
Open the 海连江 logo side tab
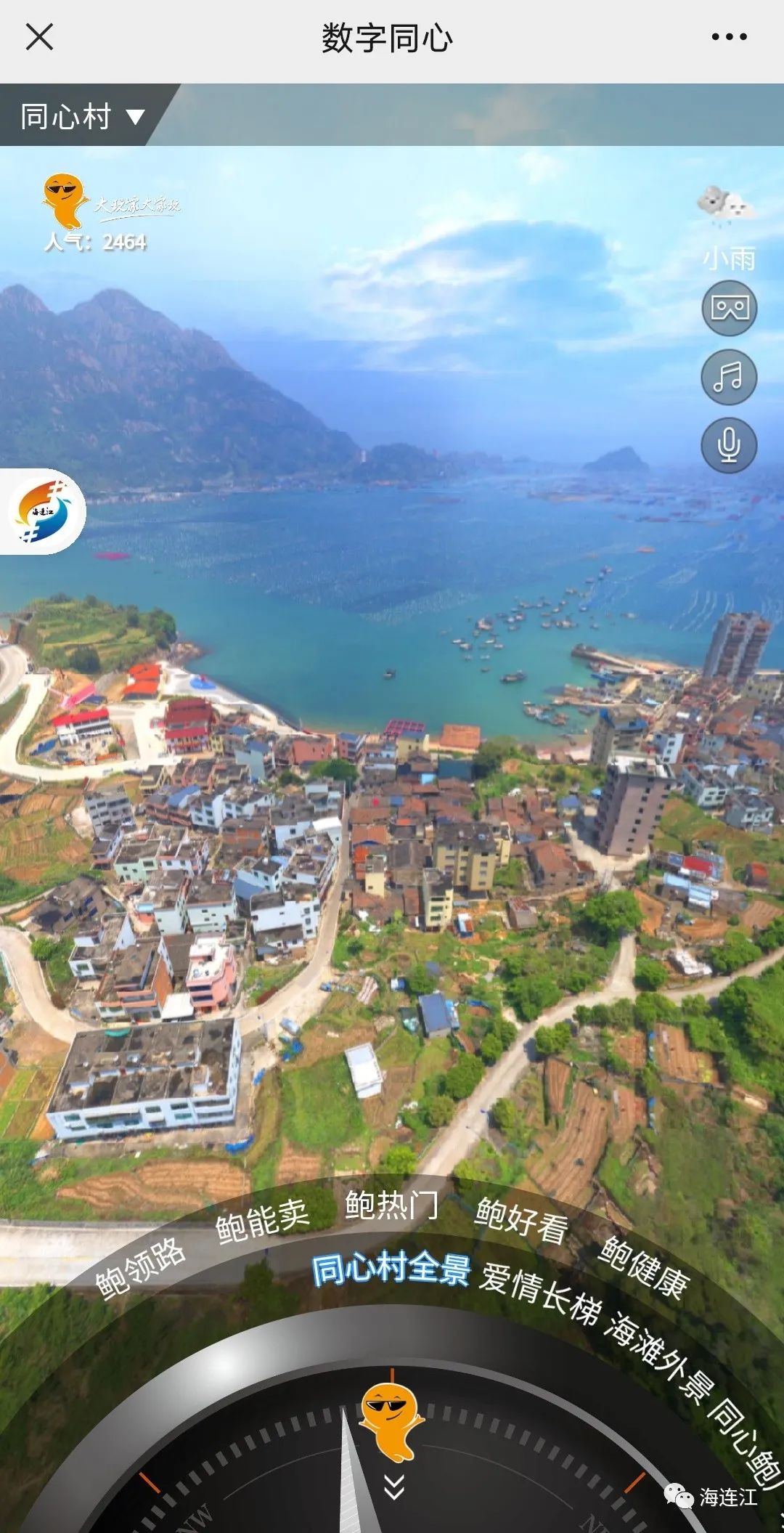(x=44, y=512)
